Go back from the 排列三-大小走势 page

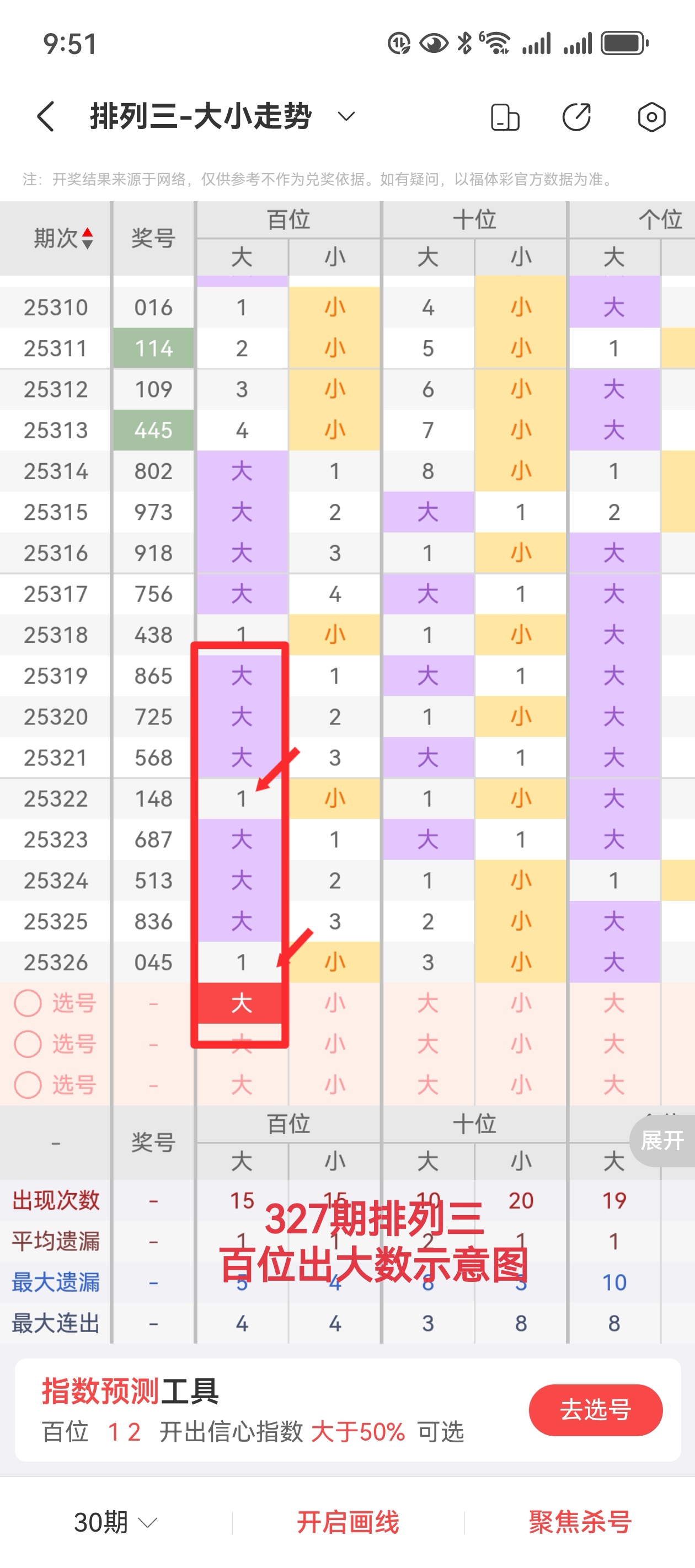(x=46, y=116)
